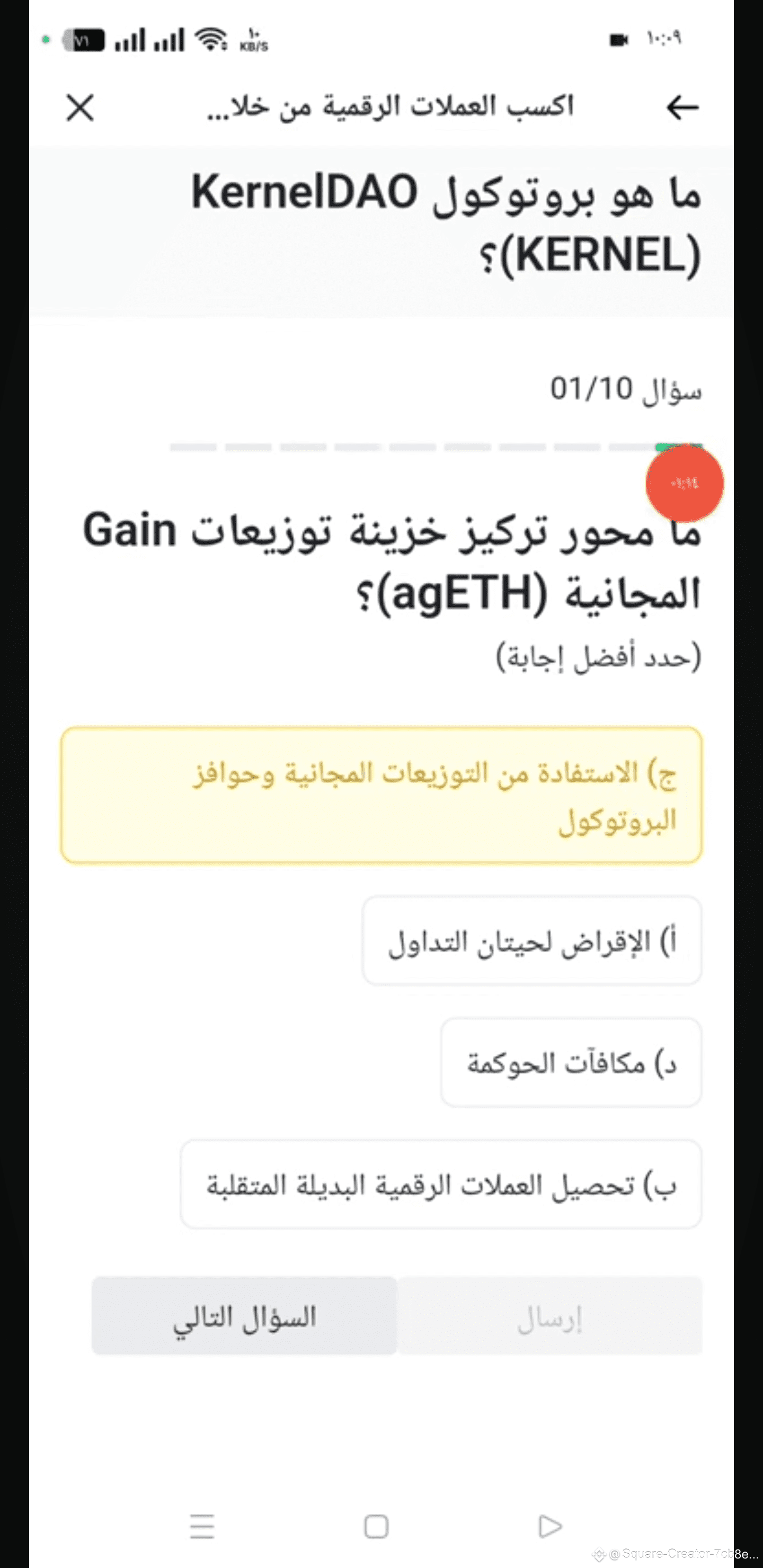Screen dimensions: 763x1568
Task: Pick answer د governance rewards
Action: click(x=571, y=1063)
